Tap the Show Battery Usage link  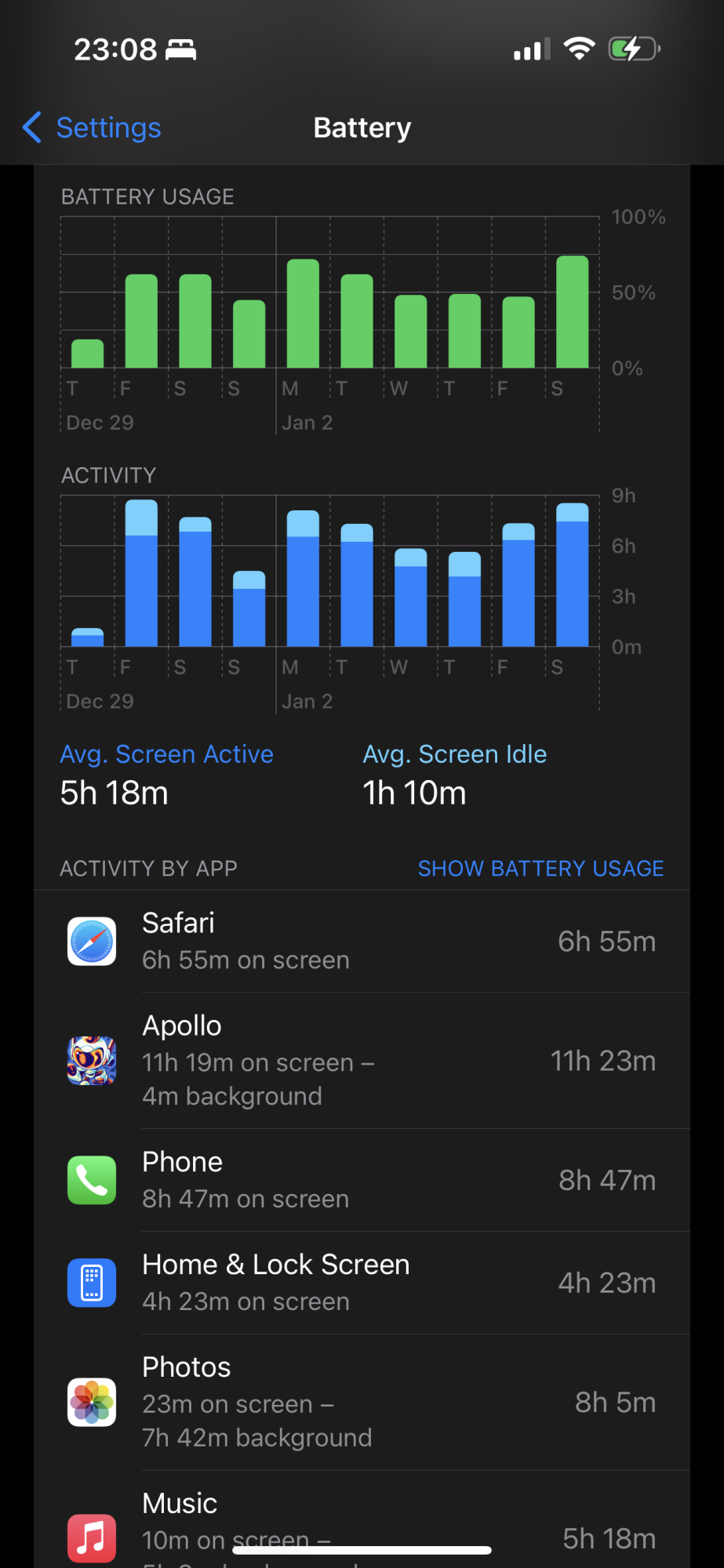pos(540,868)
